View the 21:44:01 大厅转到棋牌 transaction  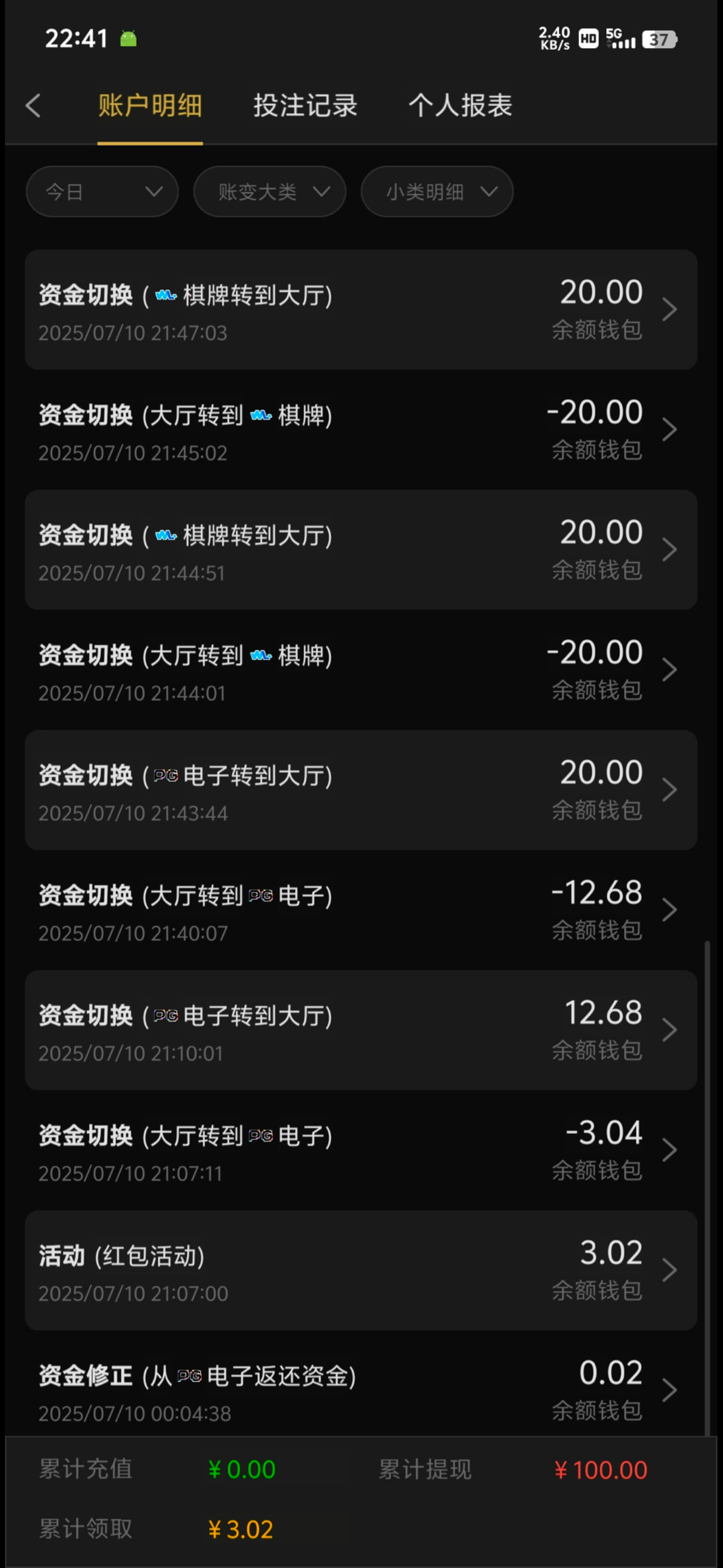tap(360, 670)
